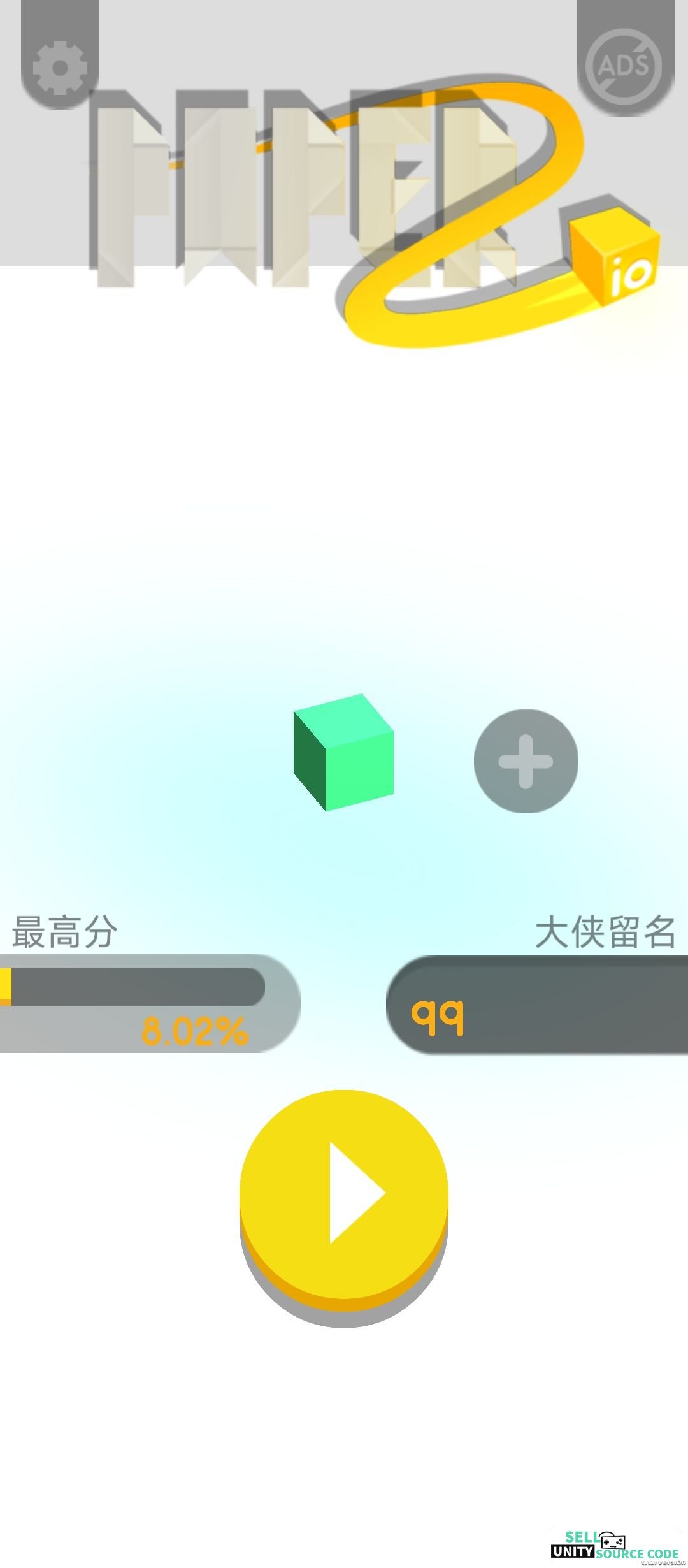The image size is (688, 1568).
Task: Edit the player name field showing qq
Action: coord(537,1005)
